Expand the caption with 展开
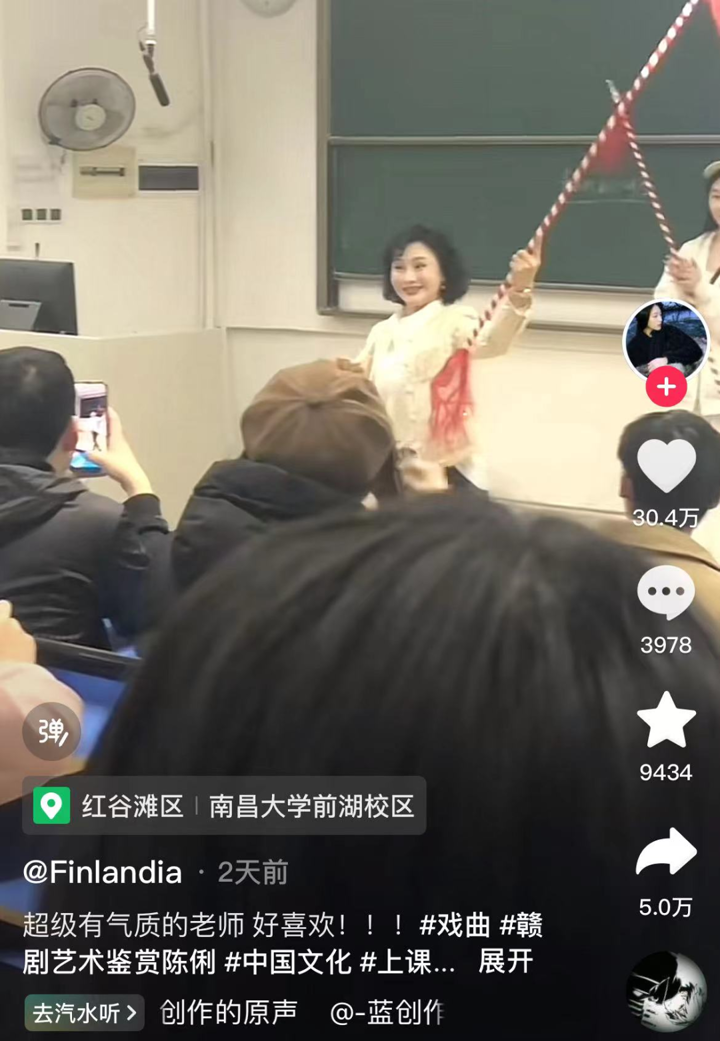The height and width of the screenshot is (1041, 720). 506,962
